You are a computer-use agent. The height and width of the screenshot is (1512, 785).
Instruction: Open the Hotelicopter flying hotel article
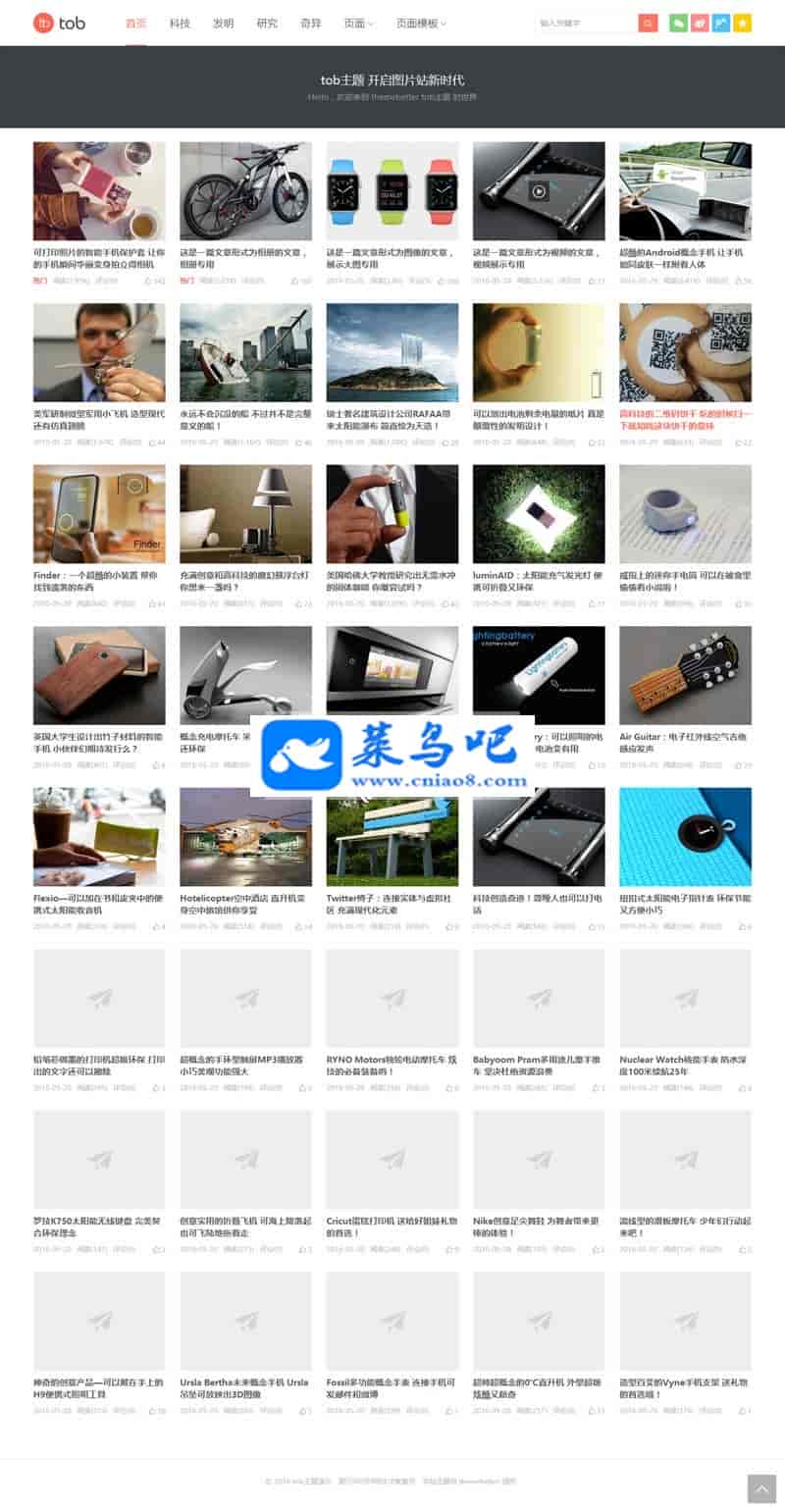[245, 836]
